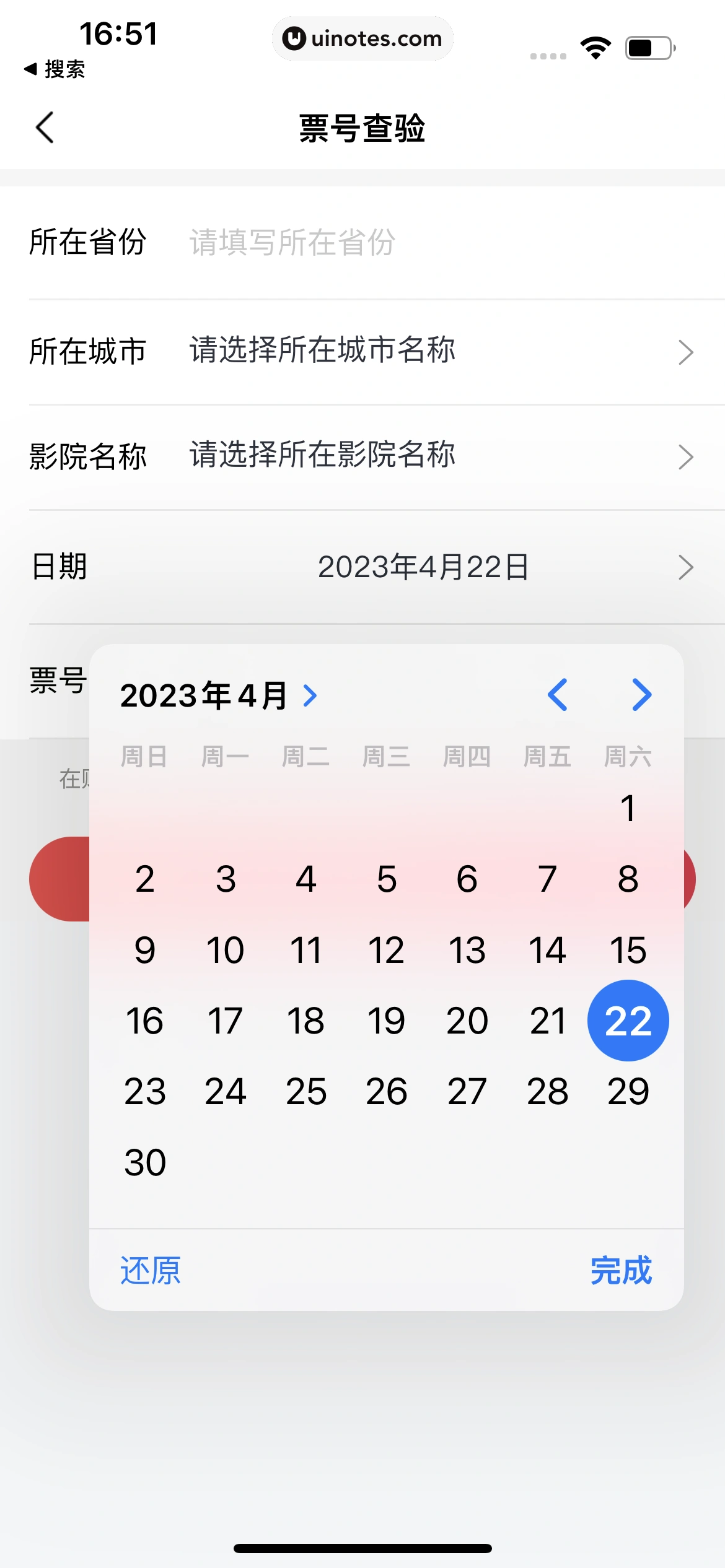The image size is (725, 1568).
Task: Expand the 2023年4月 month-year picker
Action: 218,695
